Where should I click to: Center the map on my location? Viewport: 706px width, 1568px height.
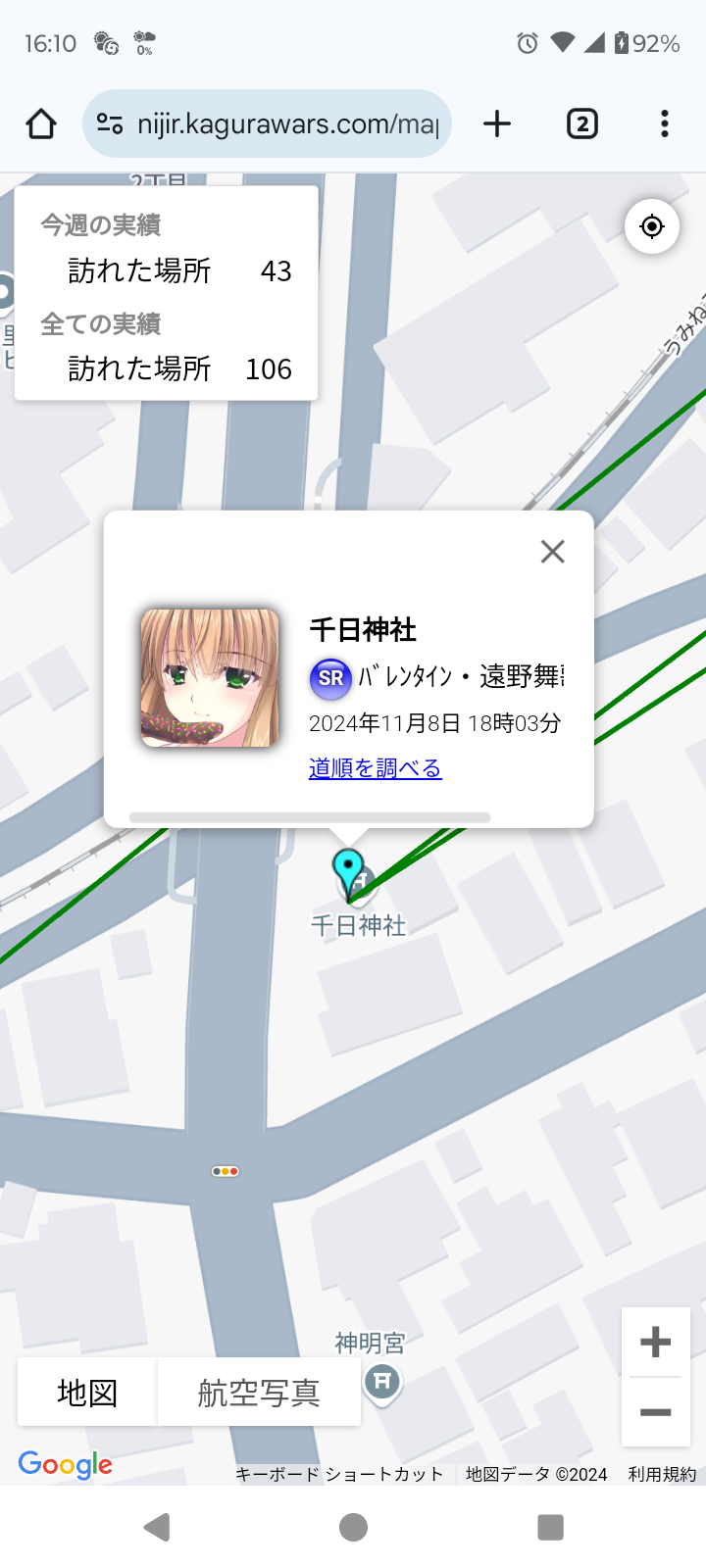tap(652, 226)
